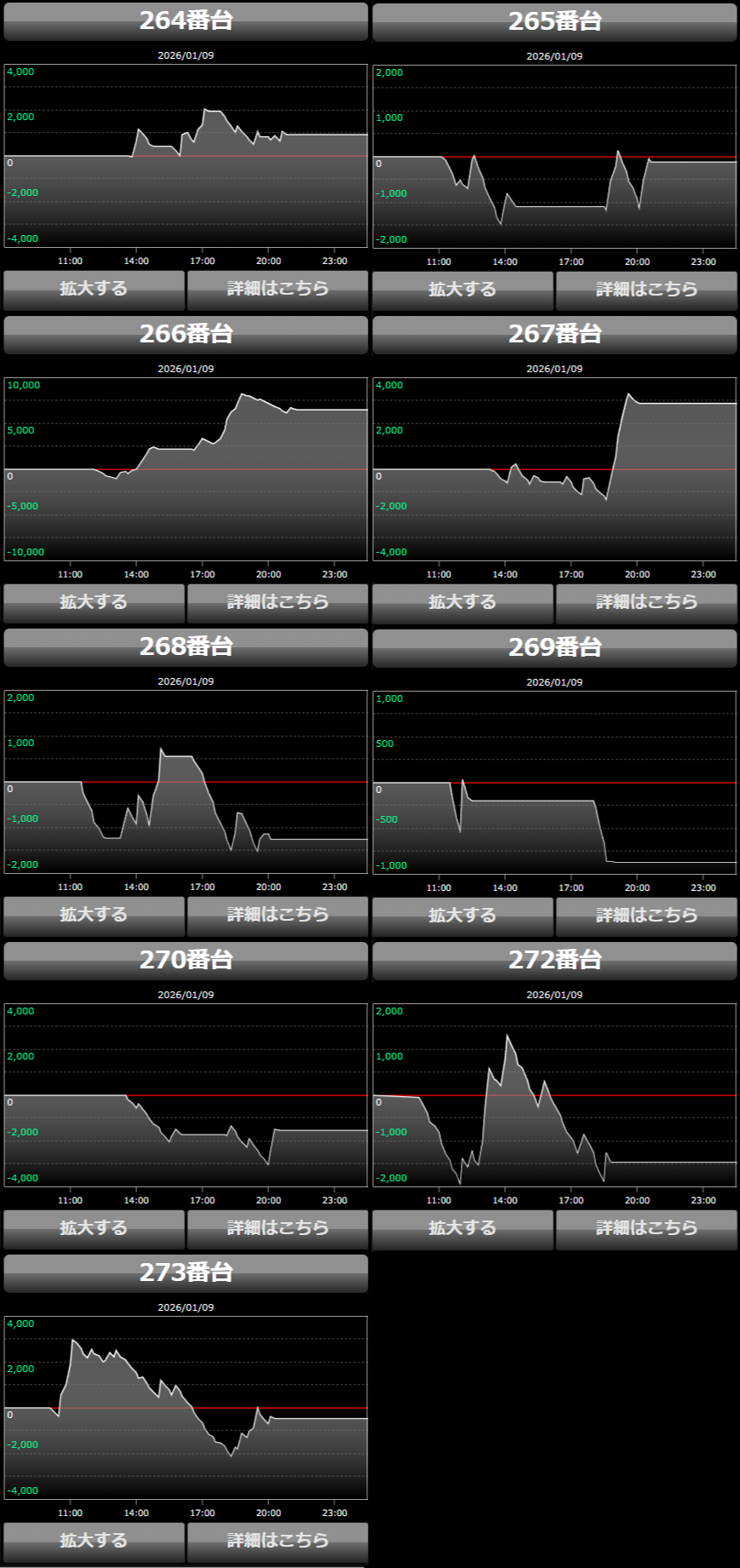Tap 拡大する under the 264番台 graph
Image resolution: width=740 pixels, height=1568 pixels.
pyautogui.click(x=94, y=290)
